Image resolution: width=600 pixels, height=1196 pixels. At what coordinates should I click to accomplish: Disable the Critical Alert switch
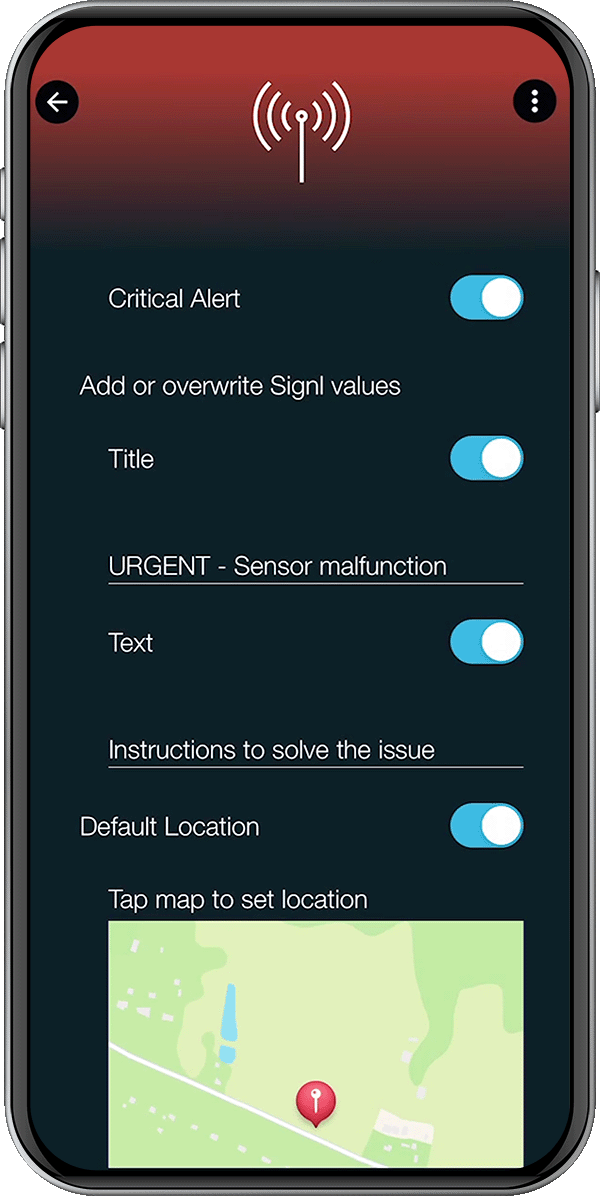[486, 297]
